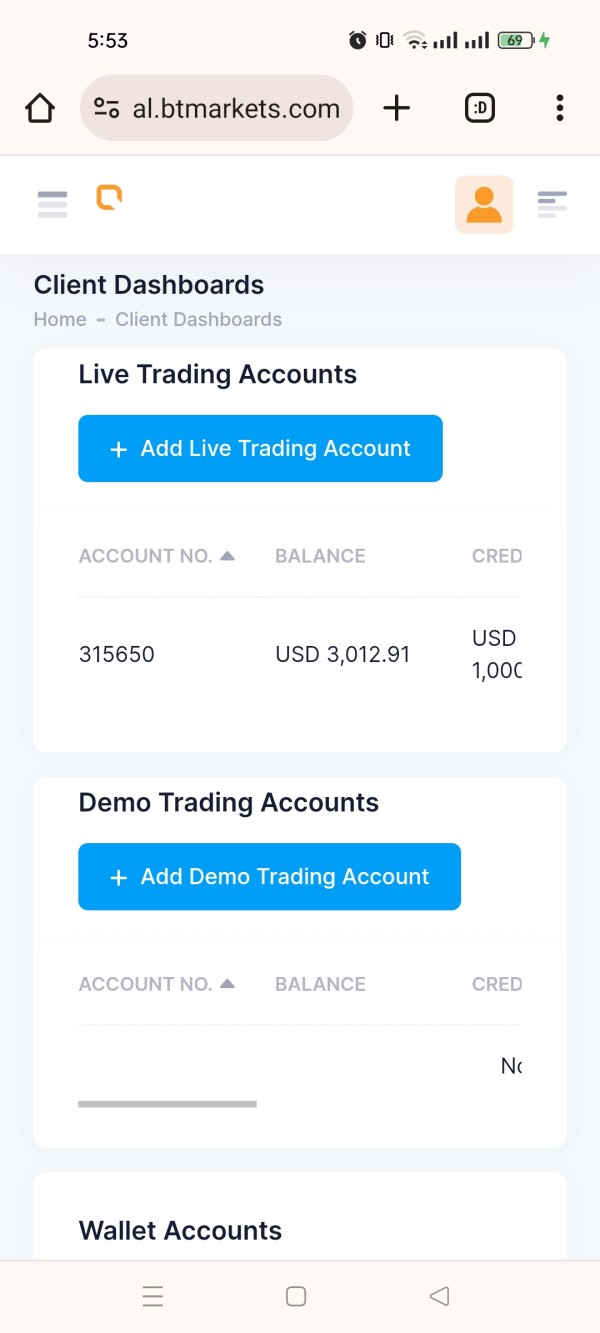Open the hamburger drawer menu
The width and height of the screenshot is (600, 1333).
(52, 204)
